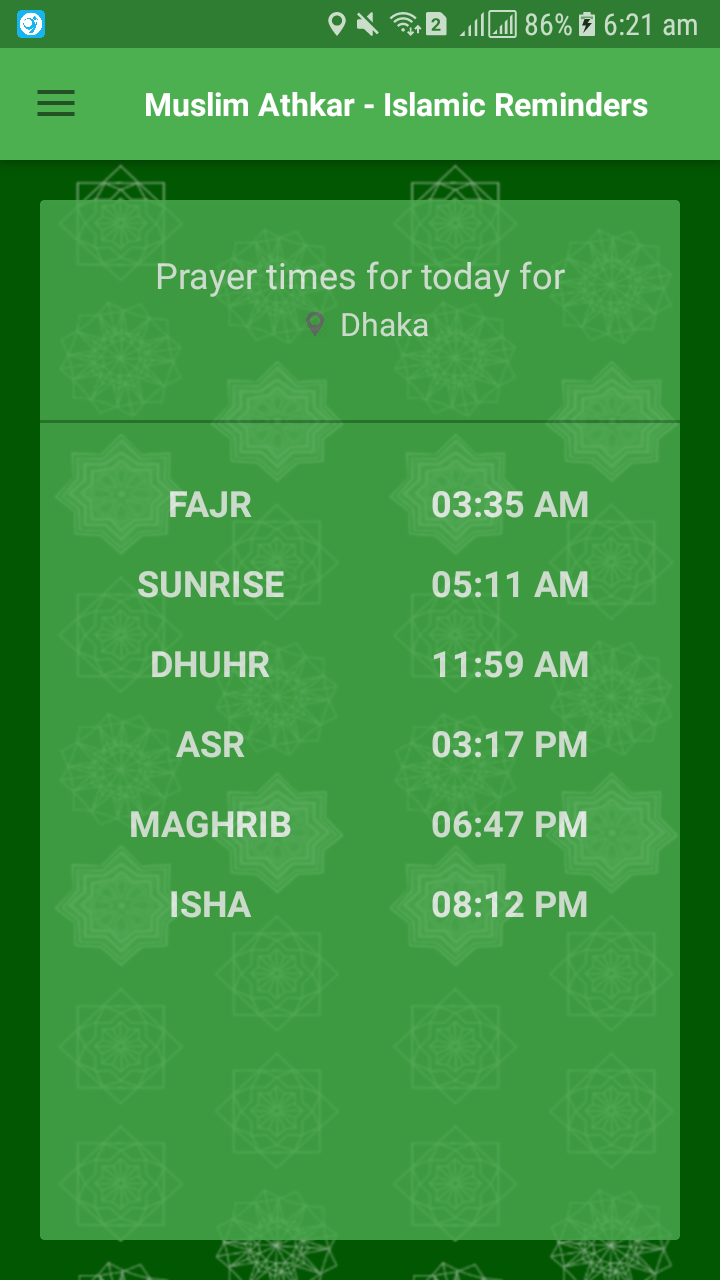Open the hamburger navigation drawer menu
The image size is (720, 1280).
pyautogui.click(x=56, y=104)
